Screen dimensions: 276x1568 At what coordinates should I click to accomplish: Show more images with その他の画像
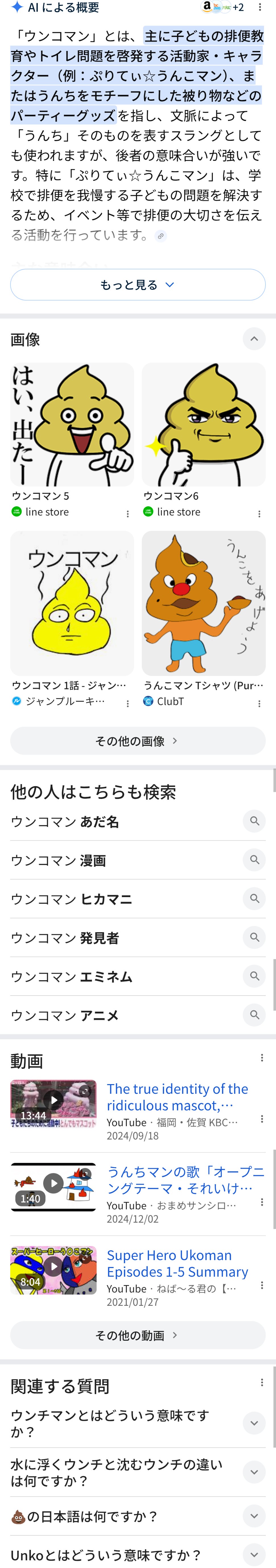(x=138, y=741)
